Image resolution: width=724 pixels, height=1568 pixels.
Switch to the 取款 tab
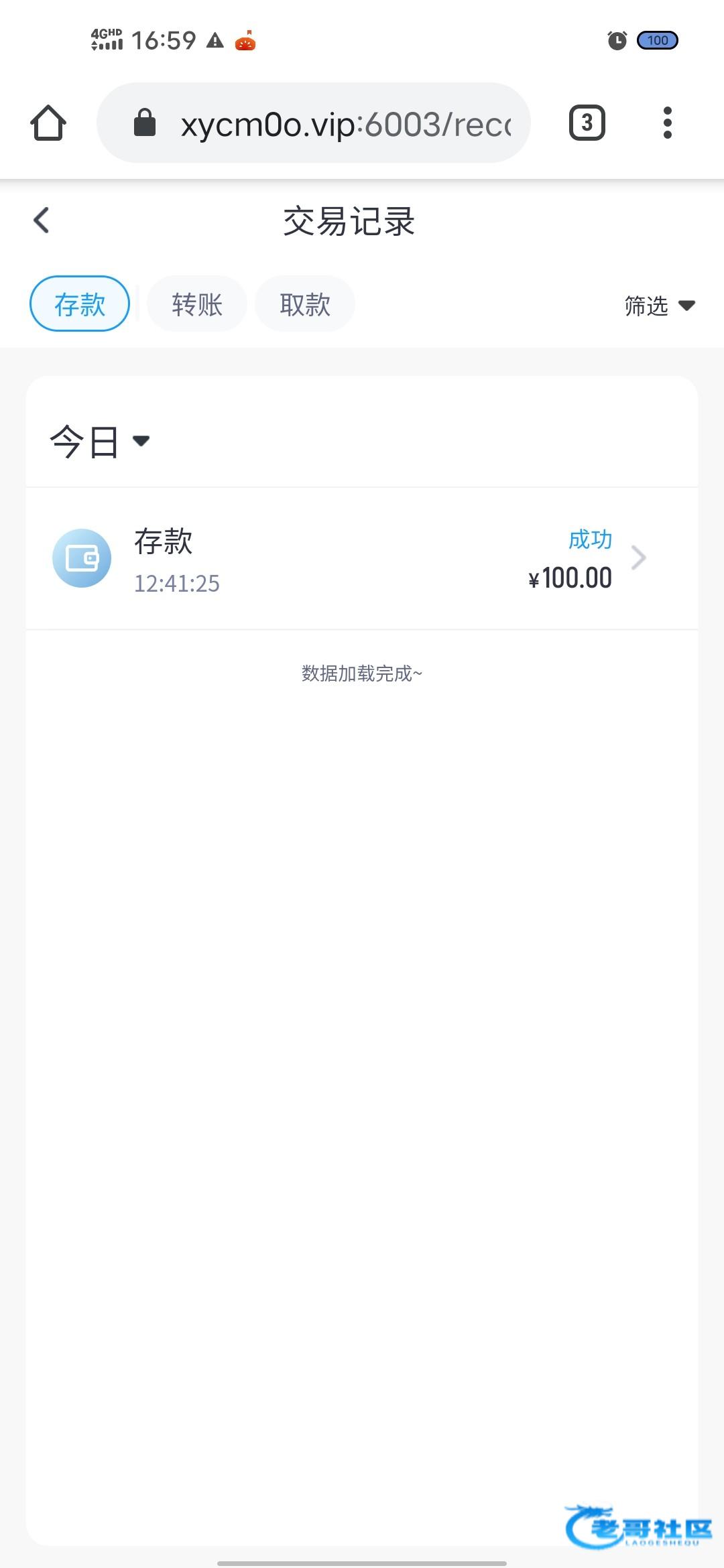[x=305, y=304]
